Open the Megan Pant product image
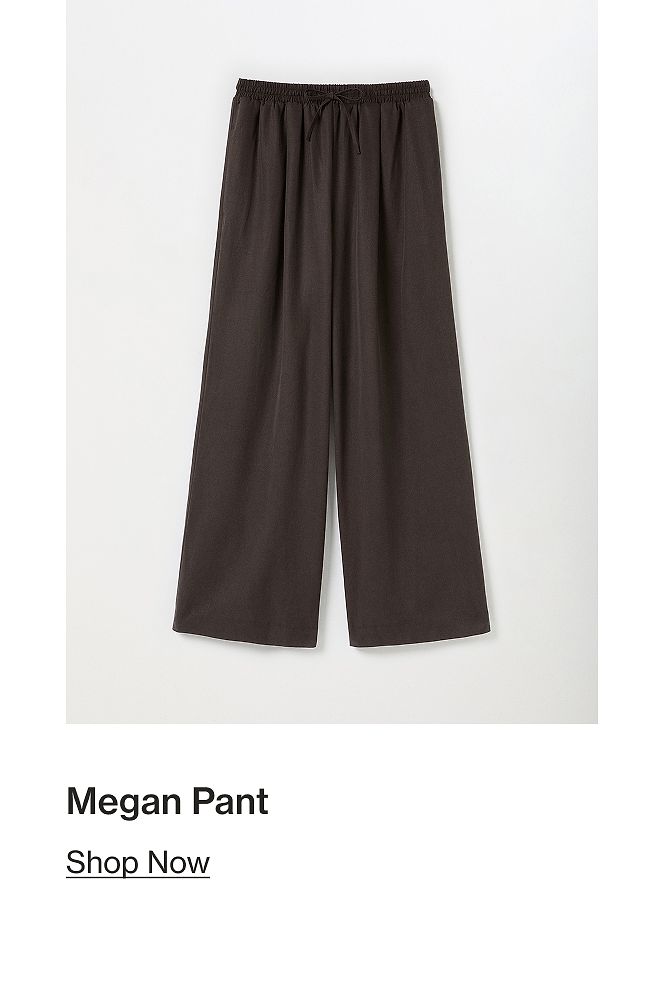664x996 pixels. tap(331, 360)
